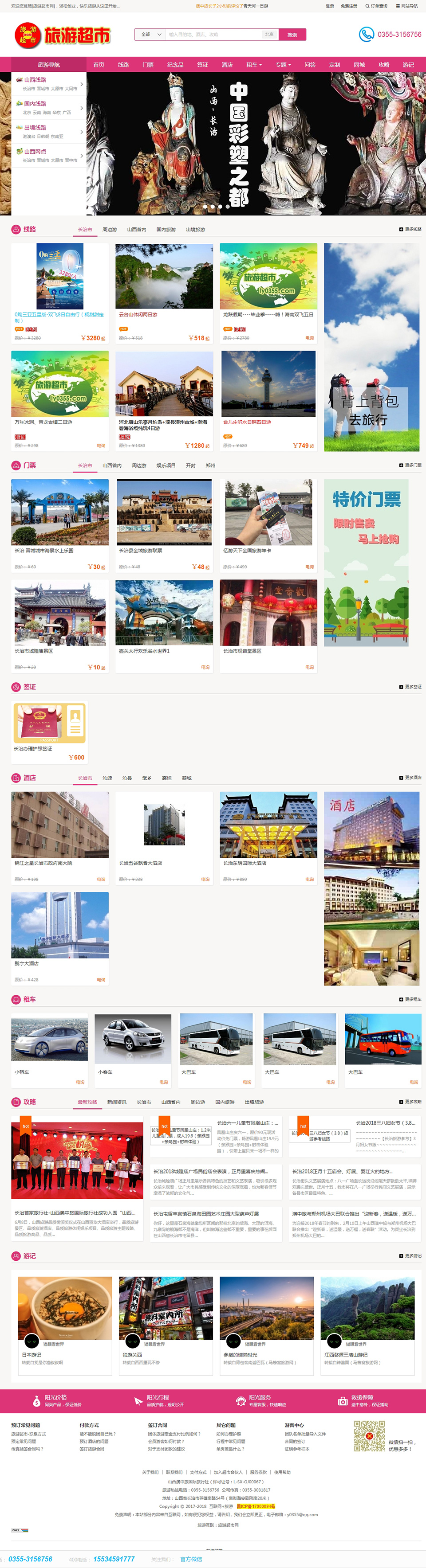This screenshot has height=1568, width=426.
Task: Select 门票 in the main navigation bar
Action: pyautogui.click(x=148, y=65)
